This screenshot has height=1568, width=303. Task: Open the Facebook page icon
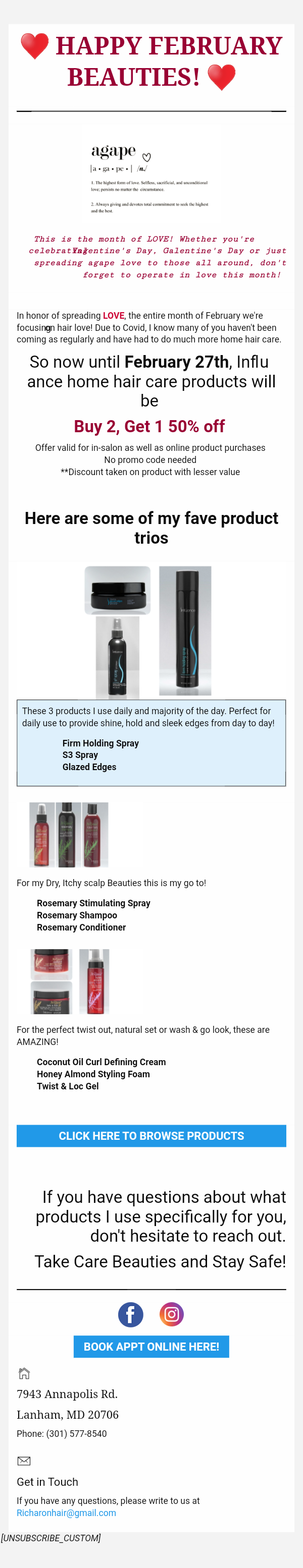pyautogui.click(x=130, y=1314)
